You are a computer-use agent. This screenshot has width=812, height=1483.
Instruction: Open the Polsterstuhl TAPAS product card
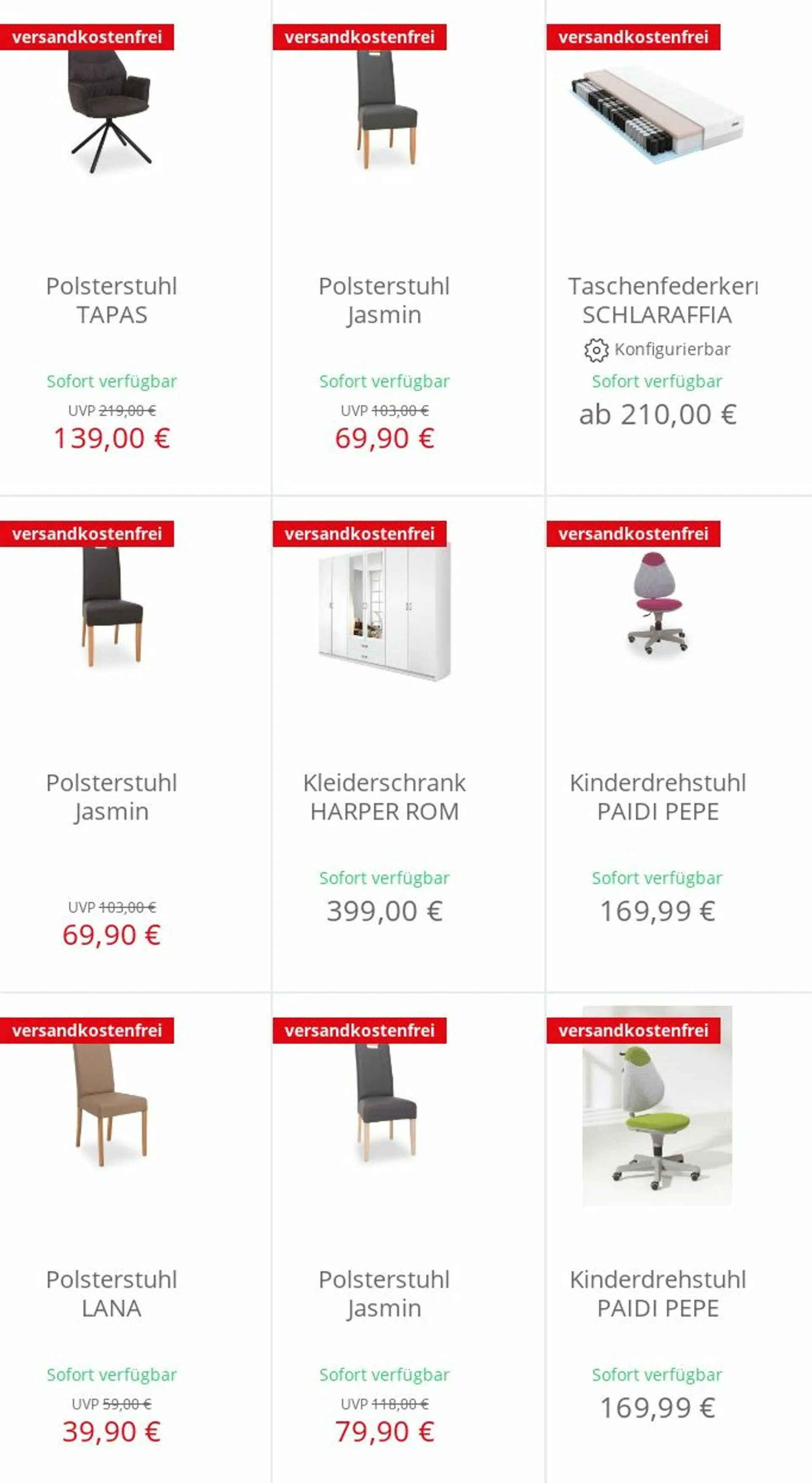click(x=111, y=300)
